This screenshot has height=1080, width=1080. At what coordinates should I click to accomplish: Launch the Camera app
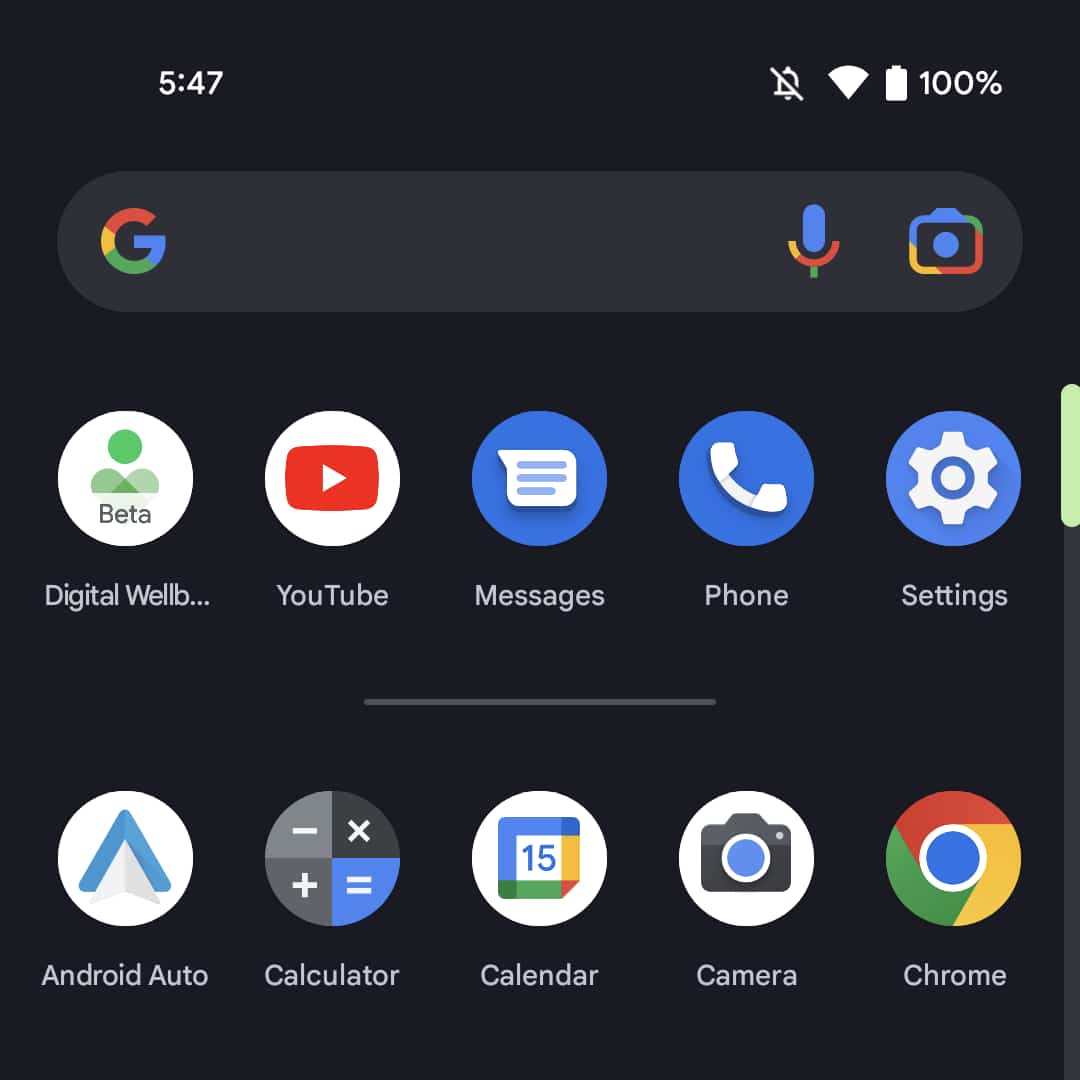(746, 858)
